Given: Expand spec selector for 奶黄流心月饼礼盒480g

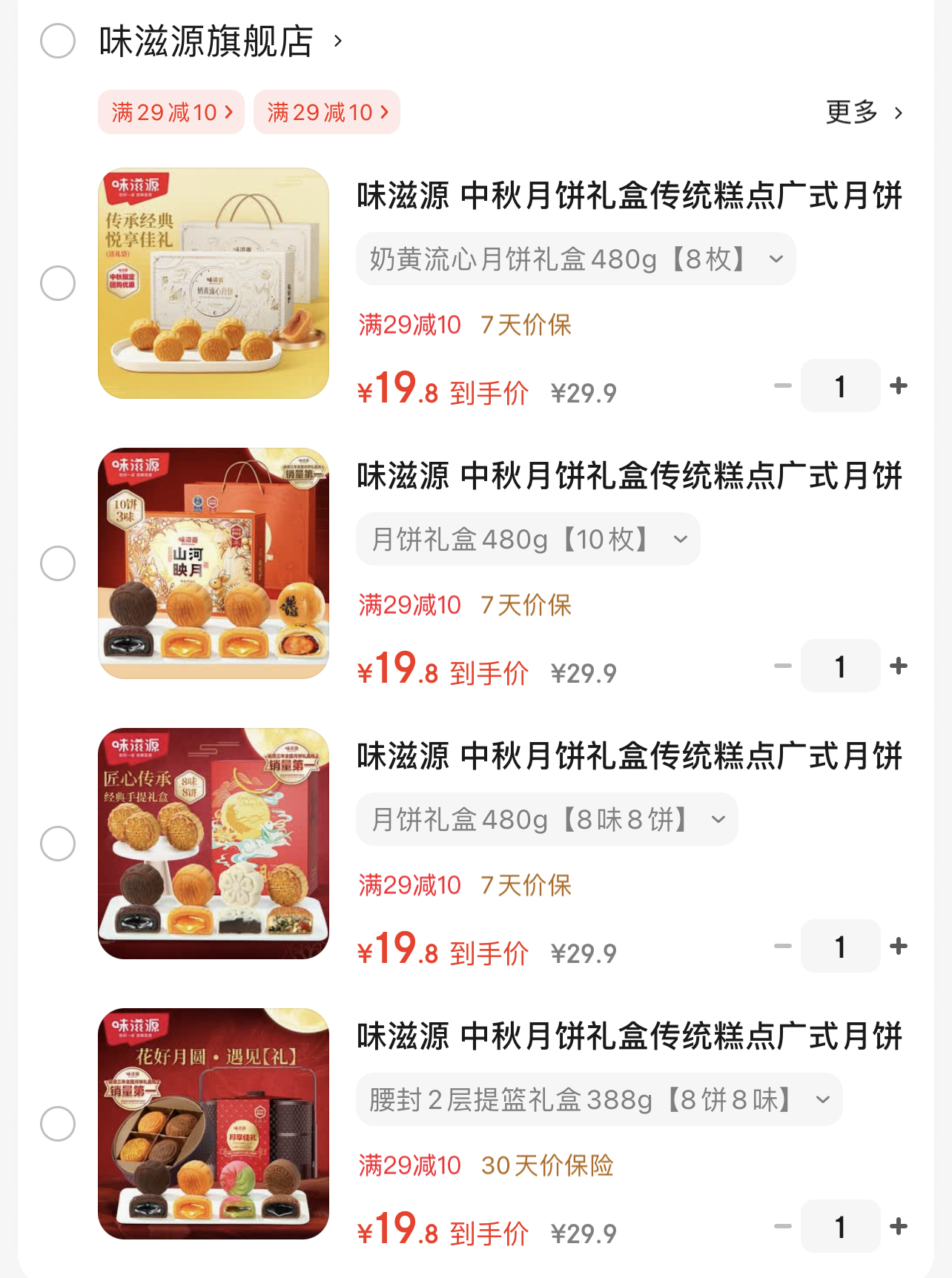Looking at the screenshot, I should click(x=774, y=259).
